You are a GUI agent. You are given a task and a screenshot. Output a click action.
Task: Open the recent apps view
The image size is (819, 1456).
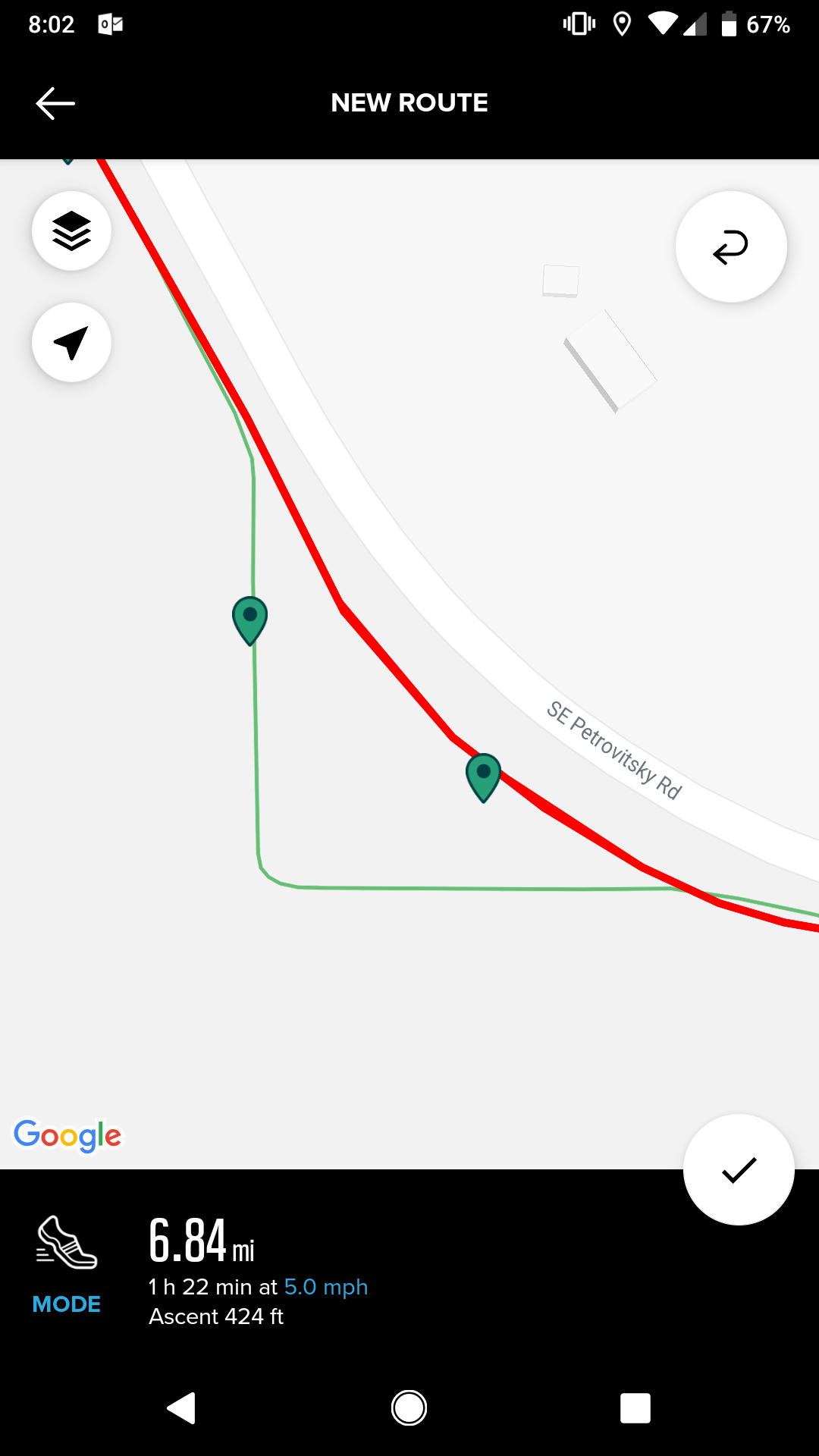pos(635,1408)
